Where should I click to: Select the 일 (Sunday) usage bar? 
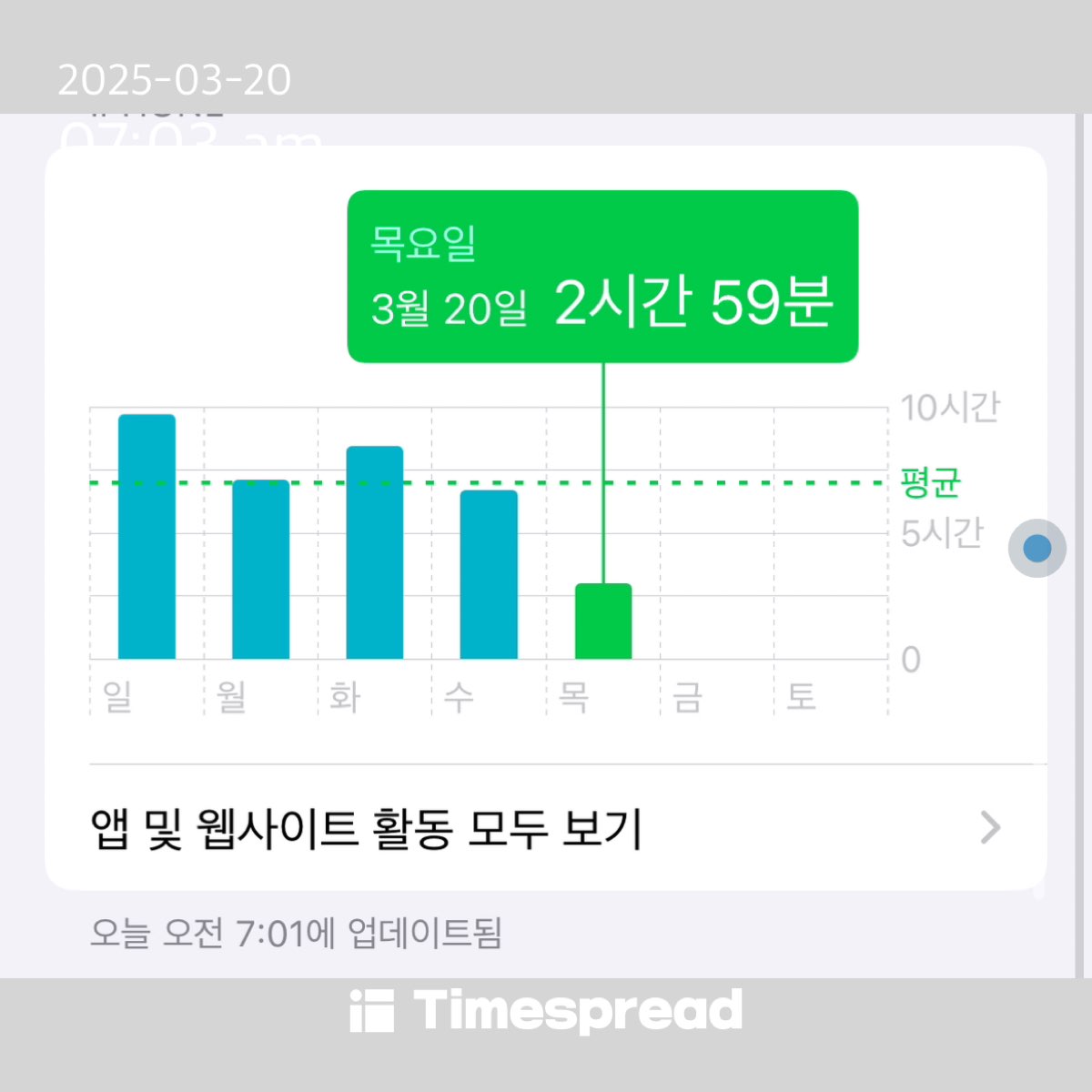point(147,537)
